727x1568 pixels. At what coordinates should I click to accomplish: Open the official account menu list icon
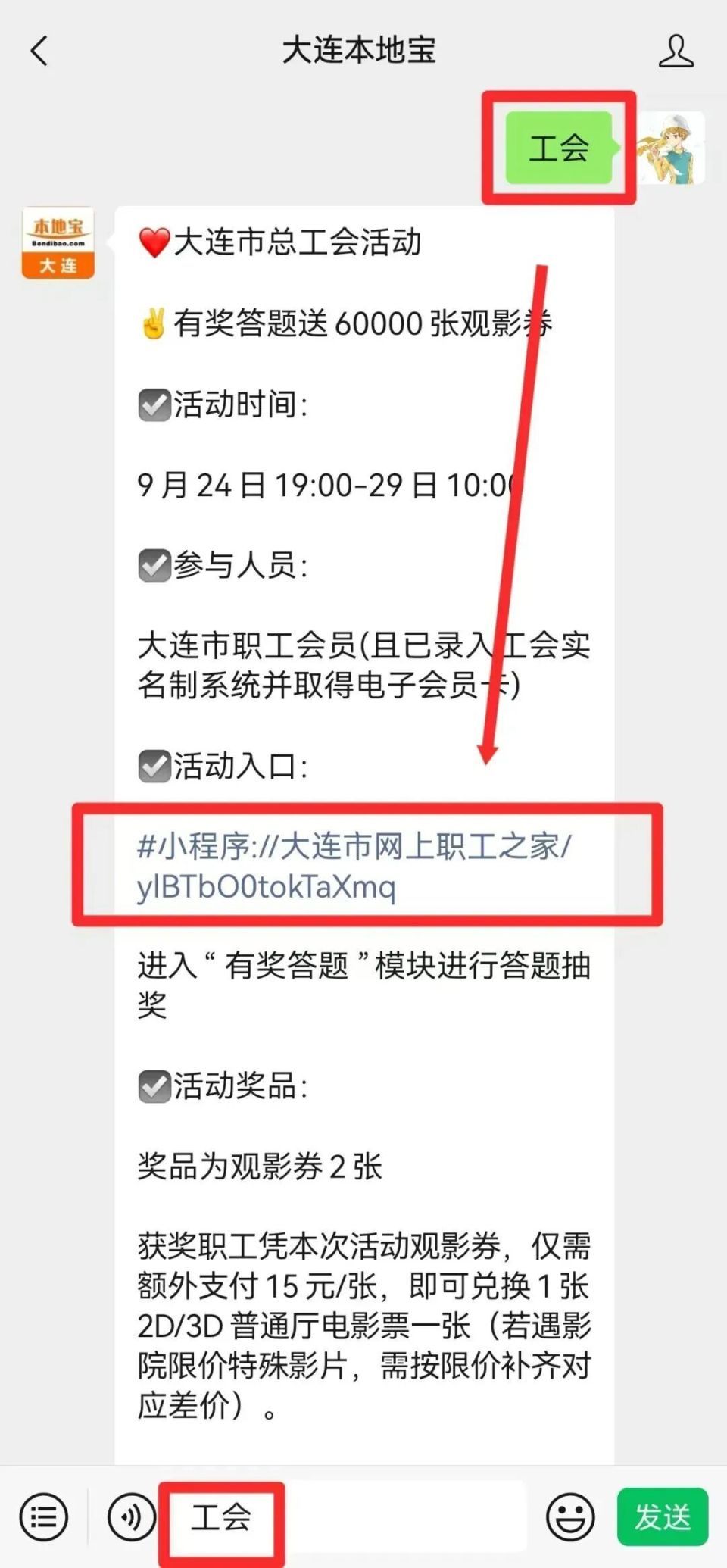[44, 1517]
